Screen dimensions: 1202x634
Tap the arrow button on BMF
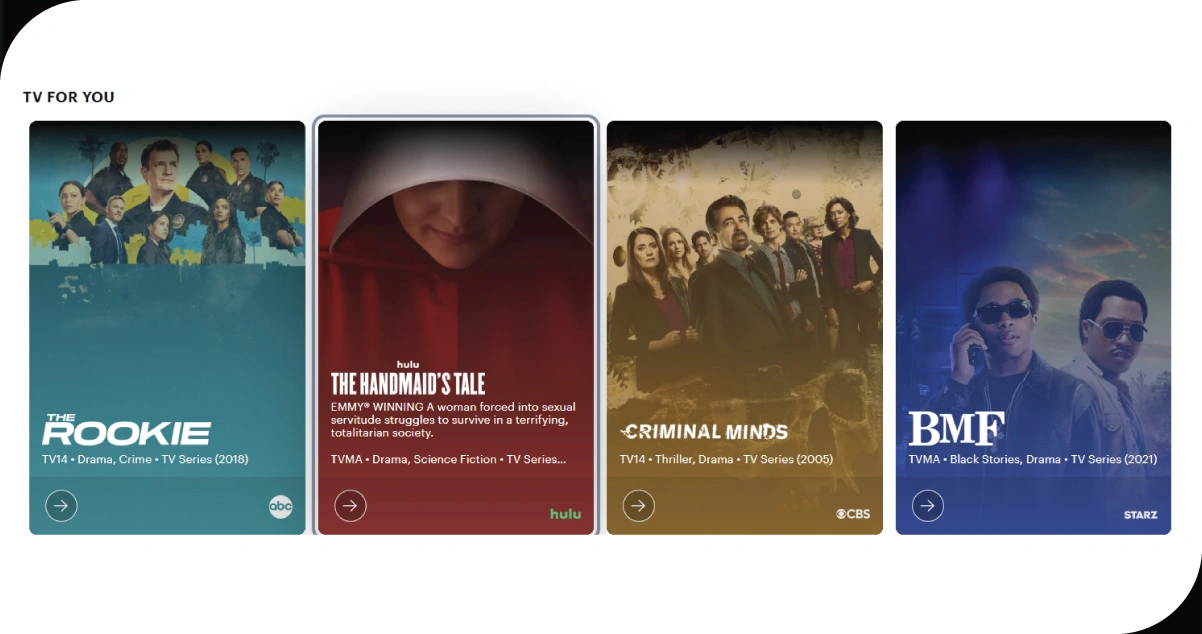[927, 506]
